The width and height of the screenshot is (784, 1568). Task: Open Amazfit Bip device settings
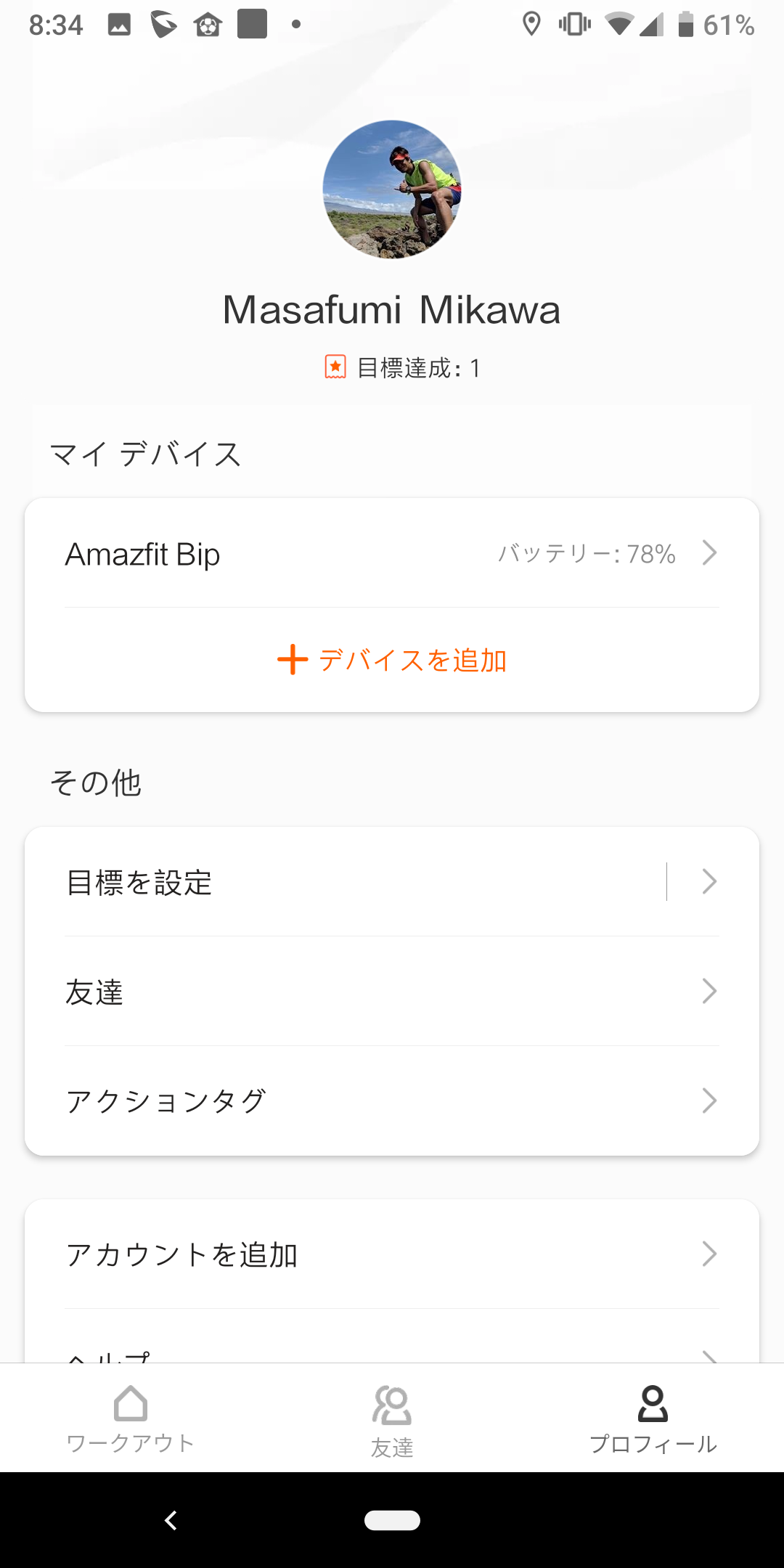pos(392,553)
